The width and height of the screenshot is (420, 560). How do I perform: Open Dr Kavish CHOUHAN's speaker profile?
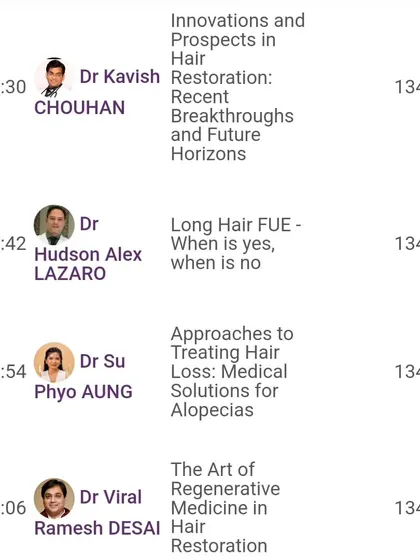97,87
